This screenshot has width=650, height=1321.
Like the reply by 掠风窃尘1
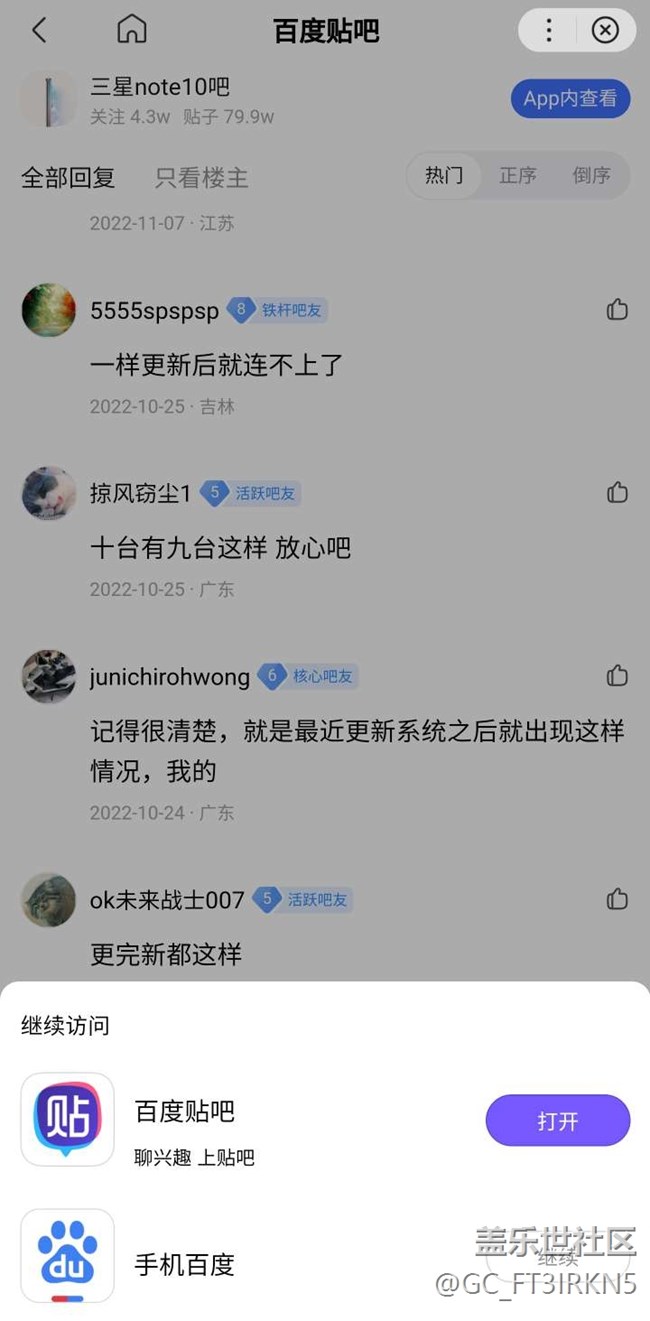617,493
